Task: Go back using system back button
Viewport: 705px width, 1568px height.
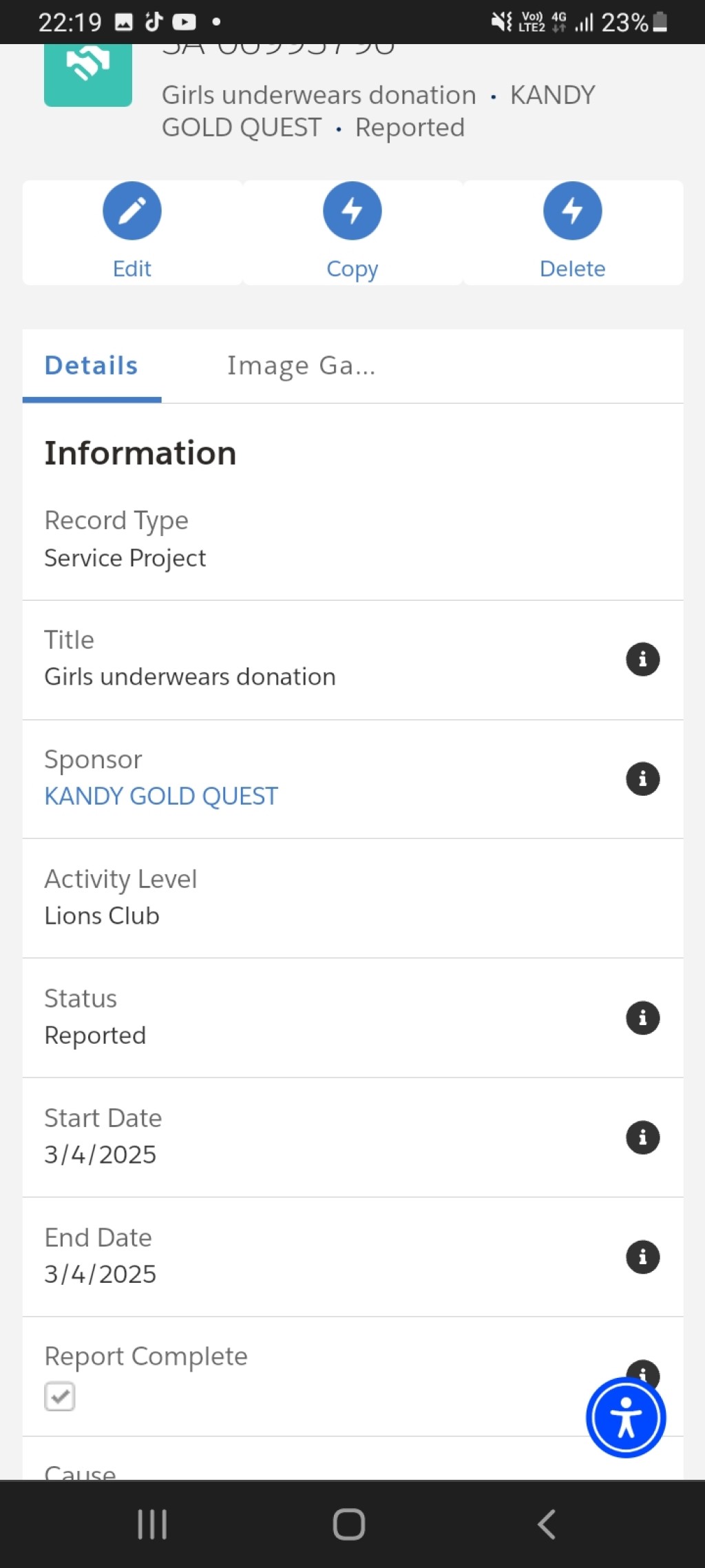Action: [x=547, y=1524]
